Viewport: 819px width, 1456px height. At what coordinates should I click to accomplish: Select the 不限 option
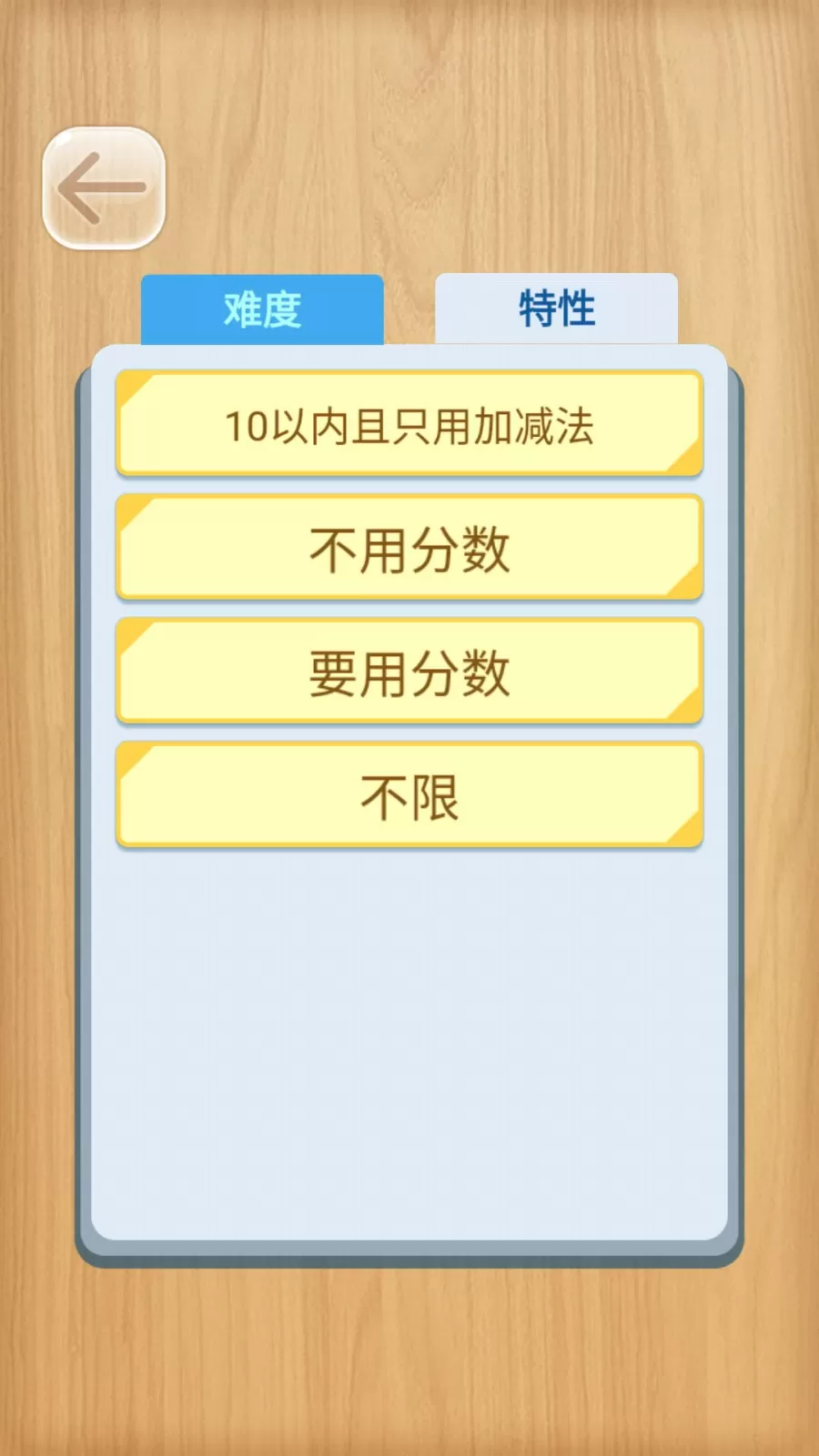coord(409,795)
